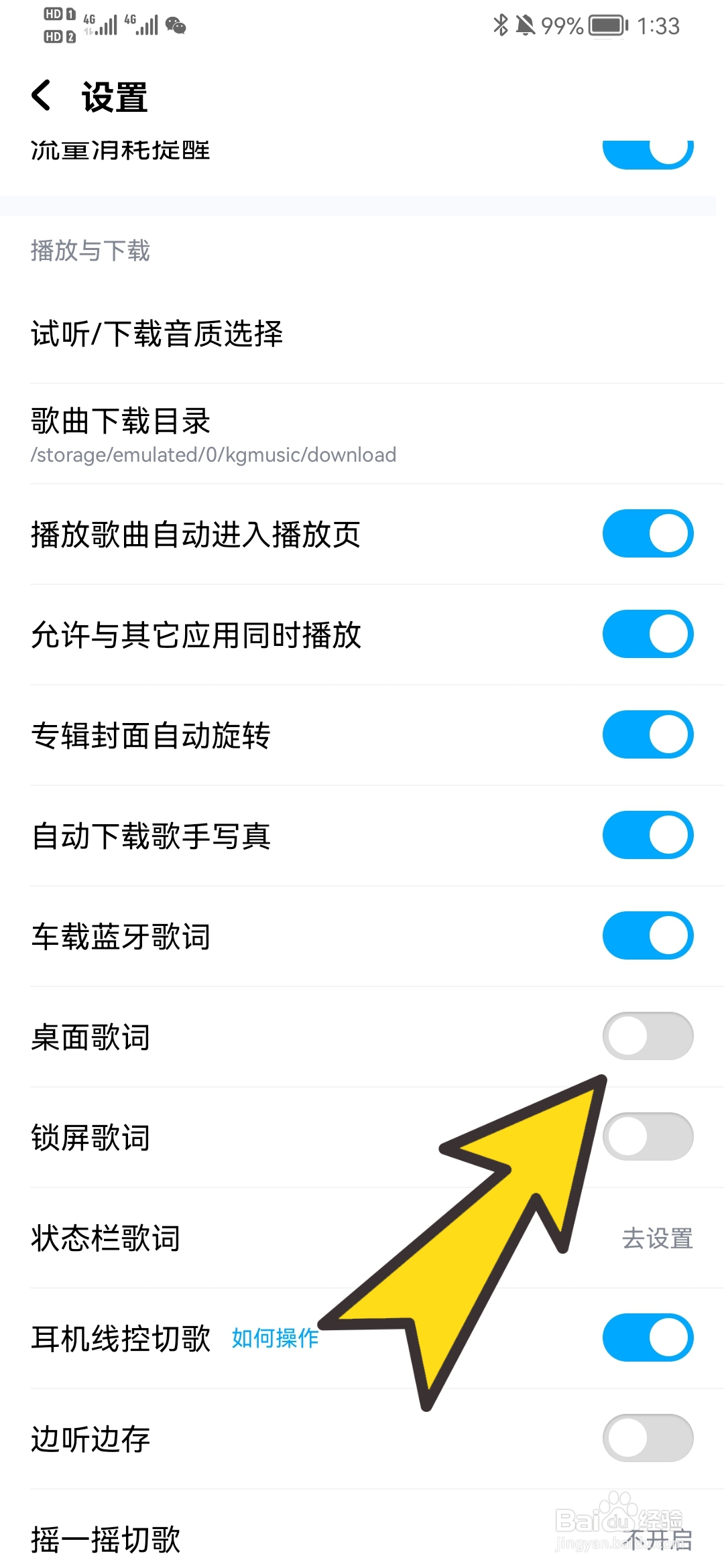724x1568 pixels.
Task: Turn off 自动下载歌手写真
Action: coord(647,835)
